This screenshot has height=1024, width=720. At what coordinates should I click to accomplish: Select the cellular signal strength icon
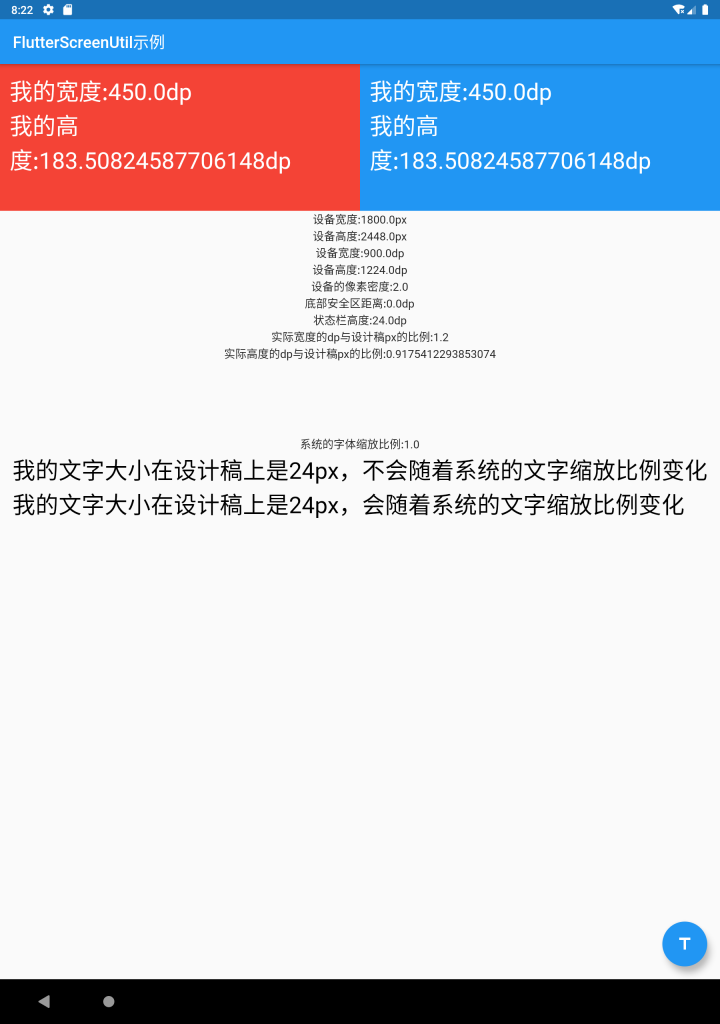691,10
